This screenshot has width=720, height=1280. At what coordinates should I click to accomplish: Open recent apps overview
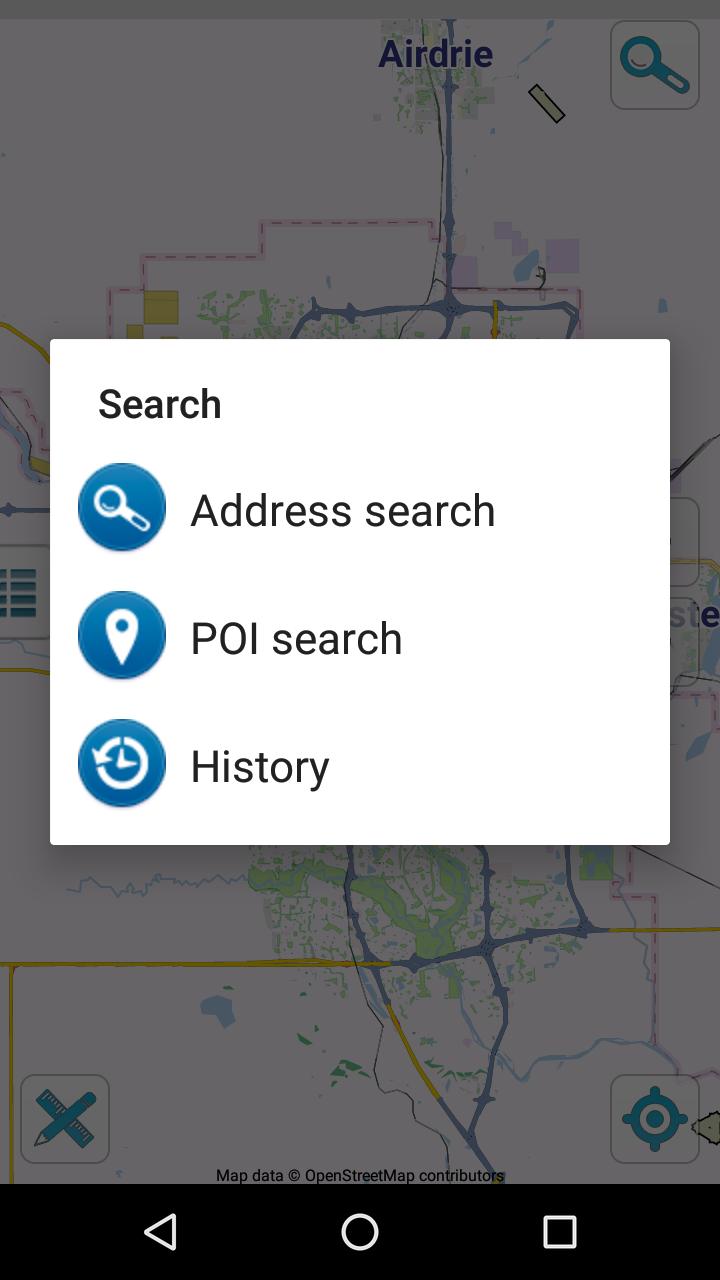point(559,1232)
